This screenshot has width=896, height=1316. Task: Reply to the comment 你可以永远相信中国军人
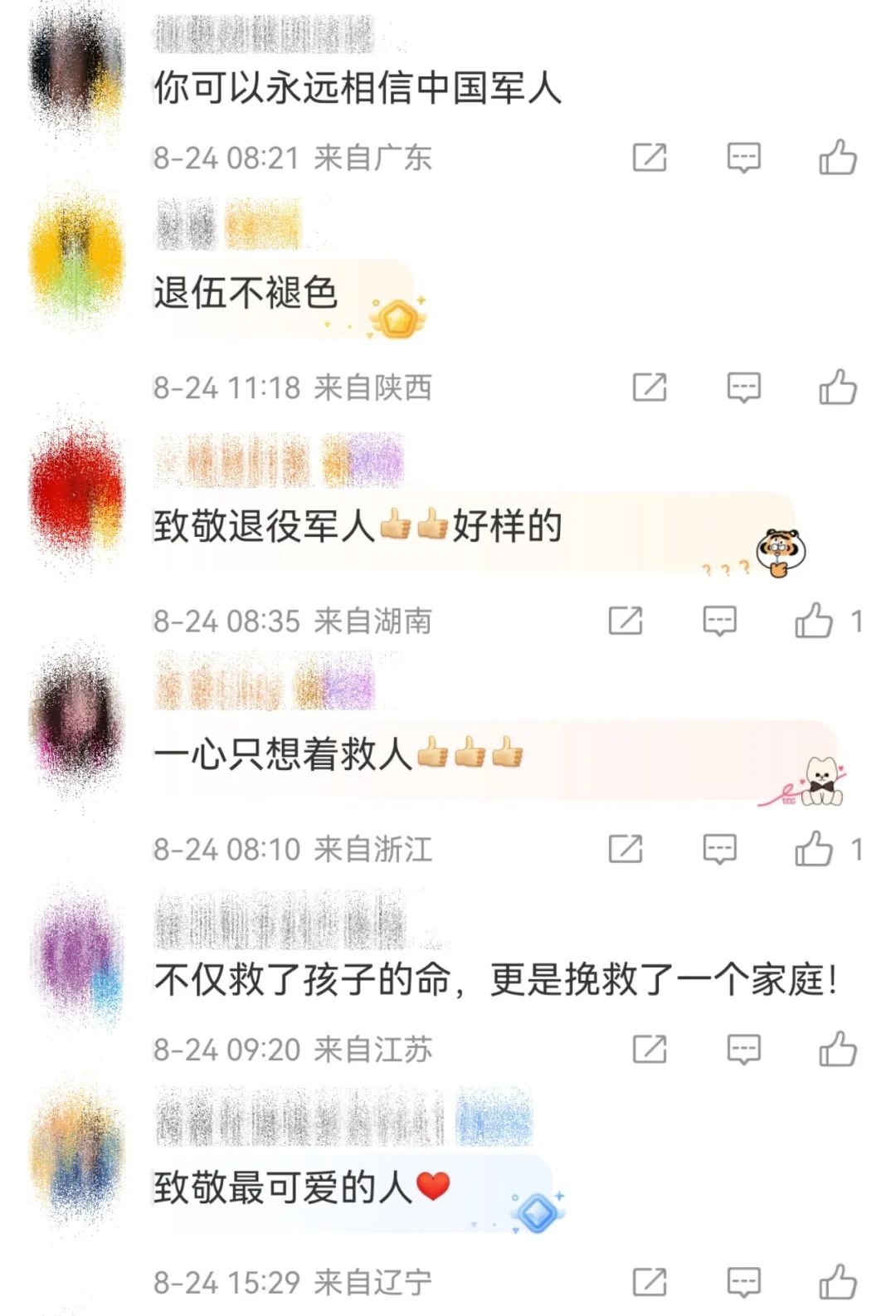point(743,157)
